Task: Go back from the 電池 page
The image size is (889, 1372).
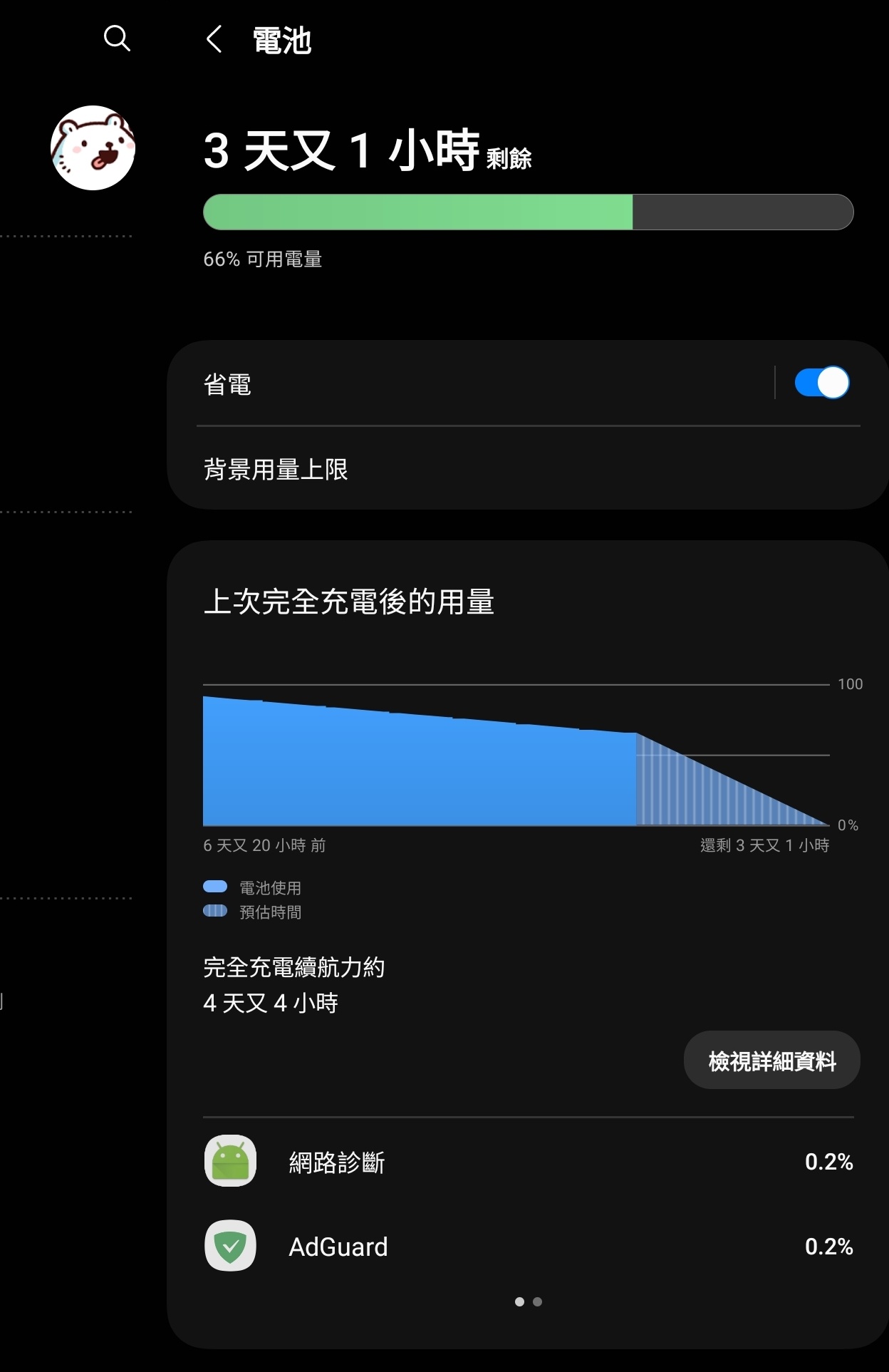Action: [214, 39]
